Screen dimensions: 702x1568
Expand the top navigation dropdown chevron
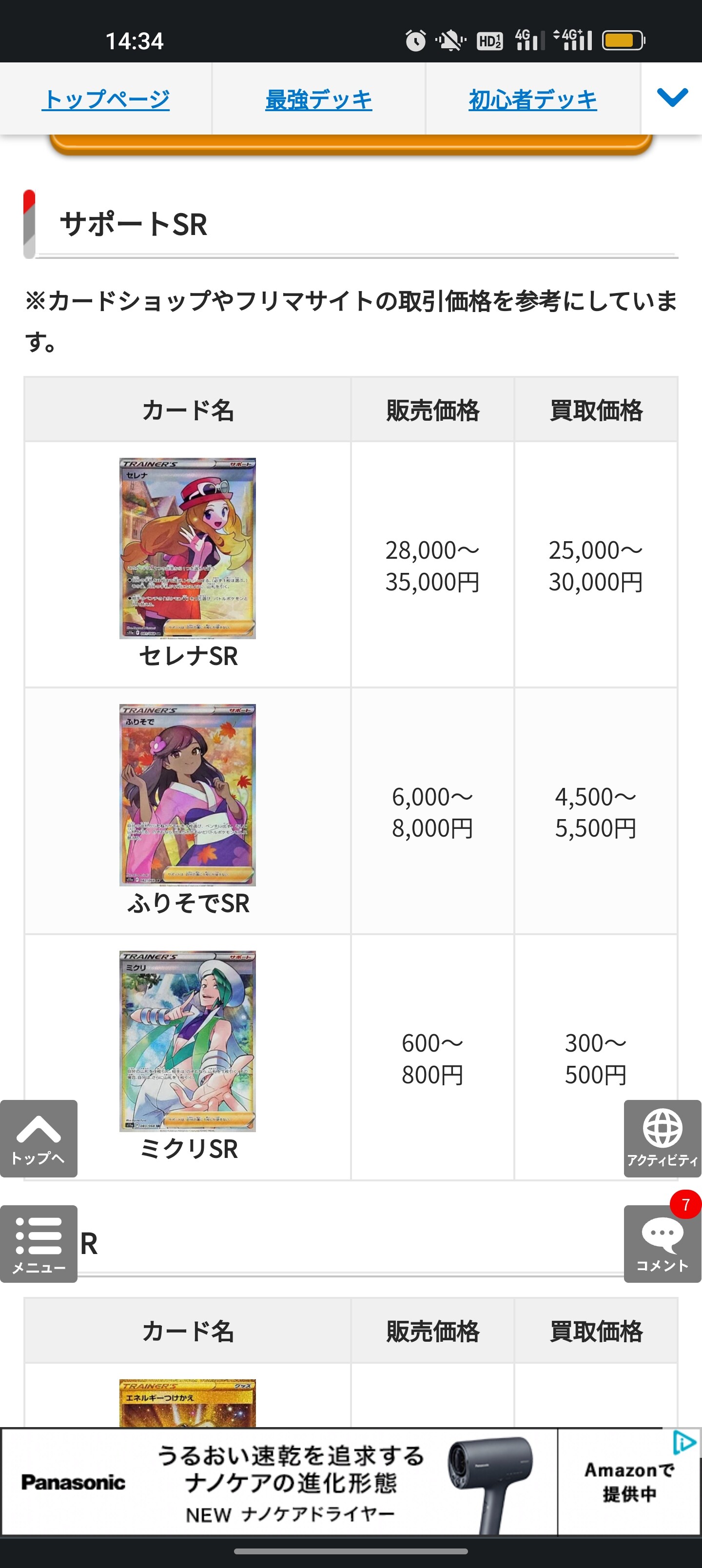coord(672,98)
